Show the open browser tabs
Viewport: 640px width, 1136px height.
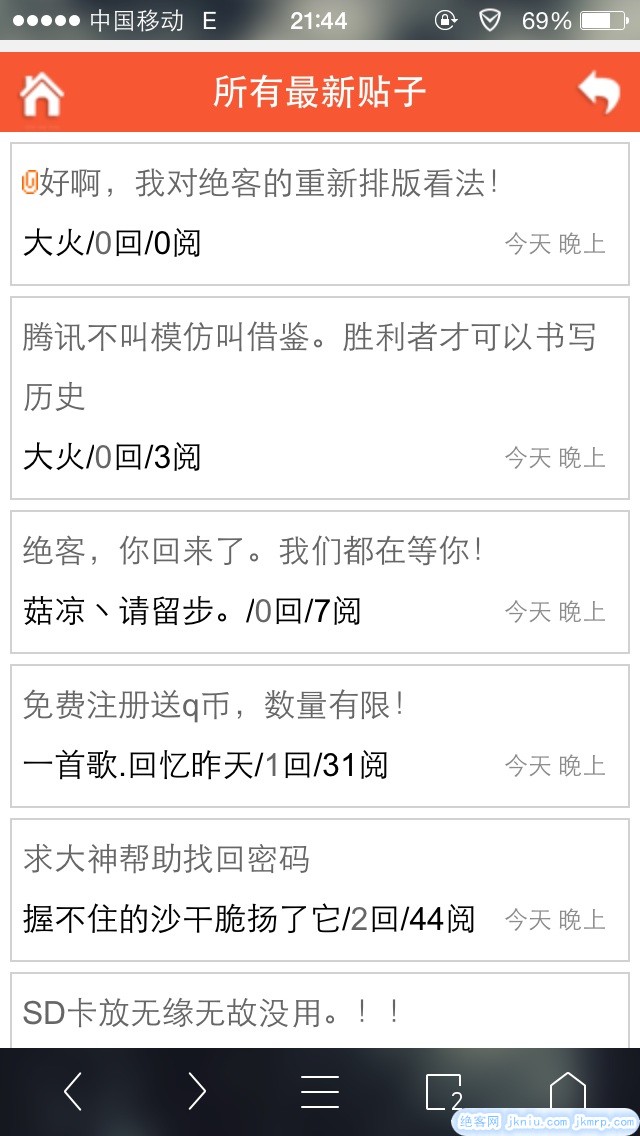(443, 1091)
